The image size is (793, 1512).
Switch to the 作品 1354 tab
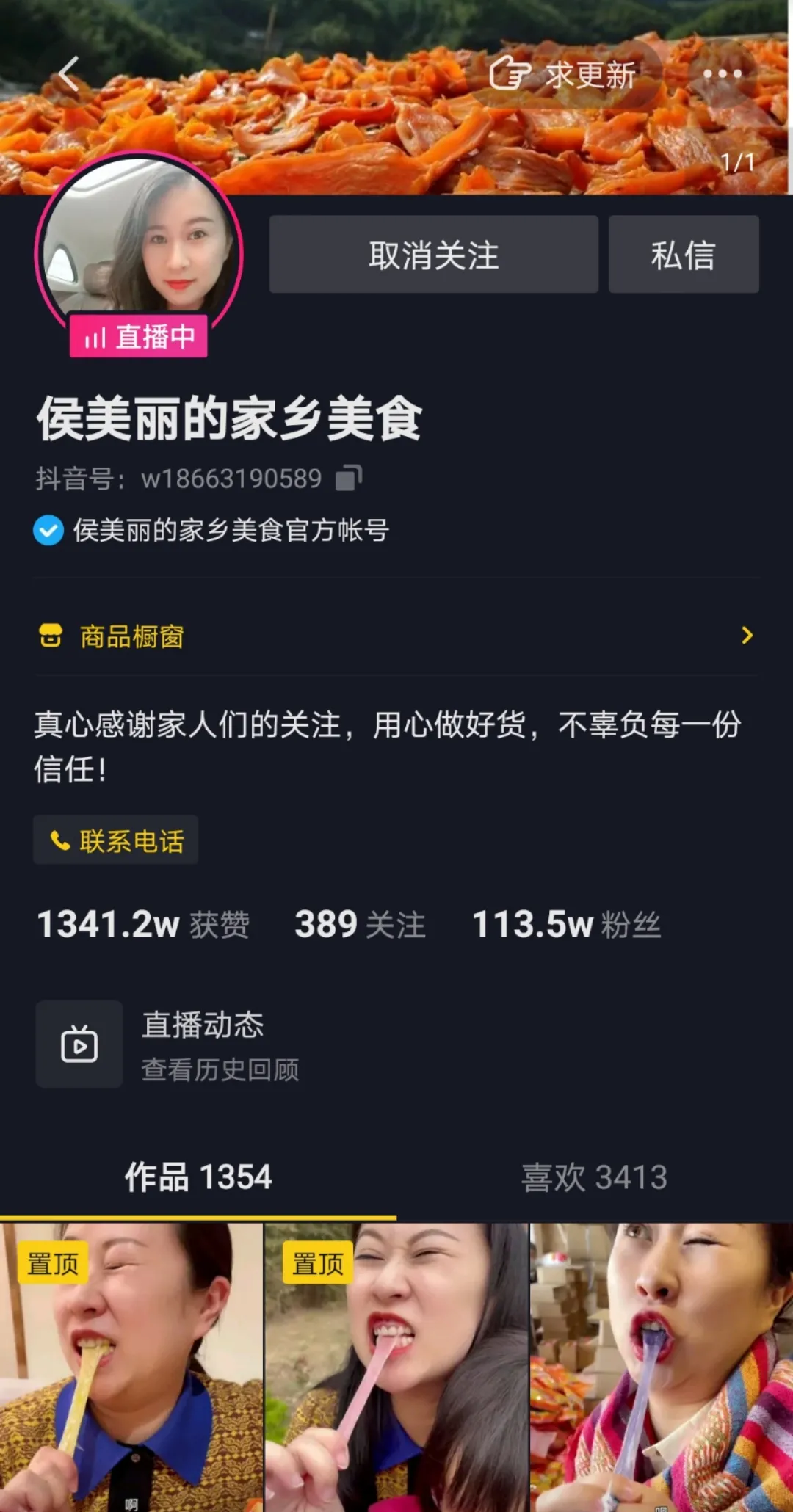tap(198, 1177)
